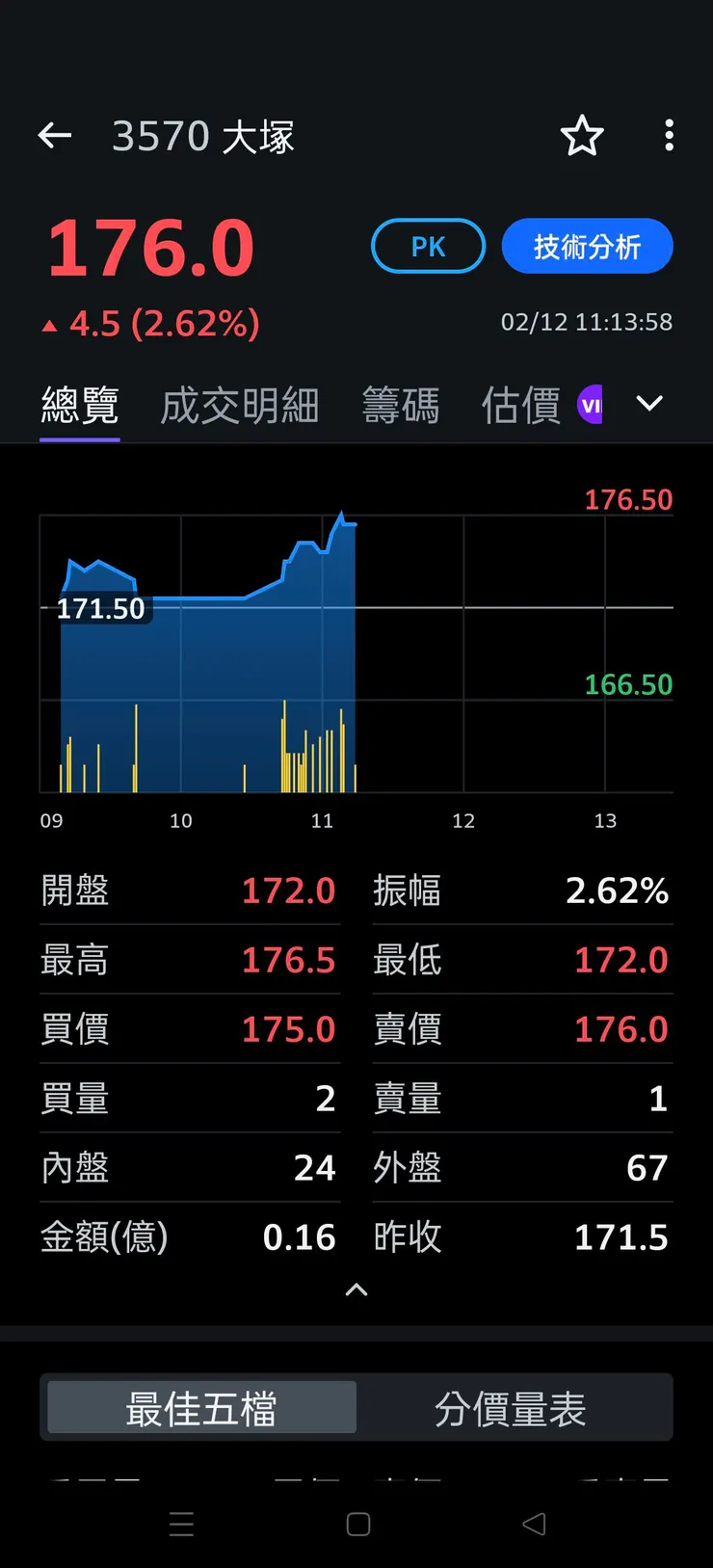This screenshot has height=1568, width=713.
Task: Switch to the 成交明細 tab
Action: click(x=239, y=405)
